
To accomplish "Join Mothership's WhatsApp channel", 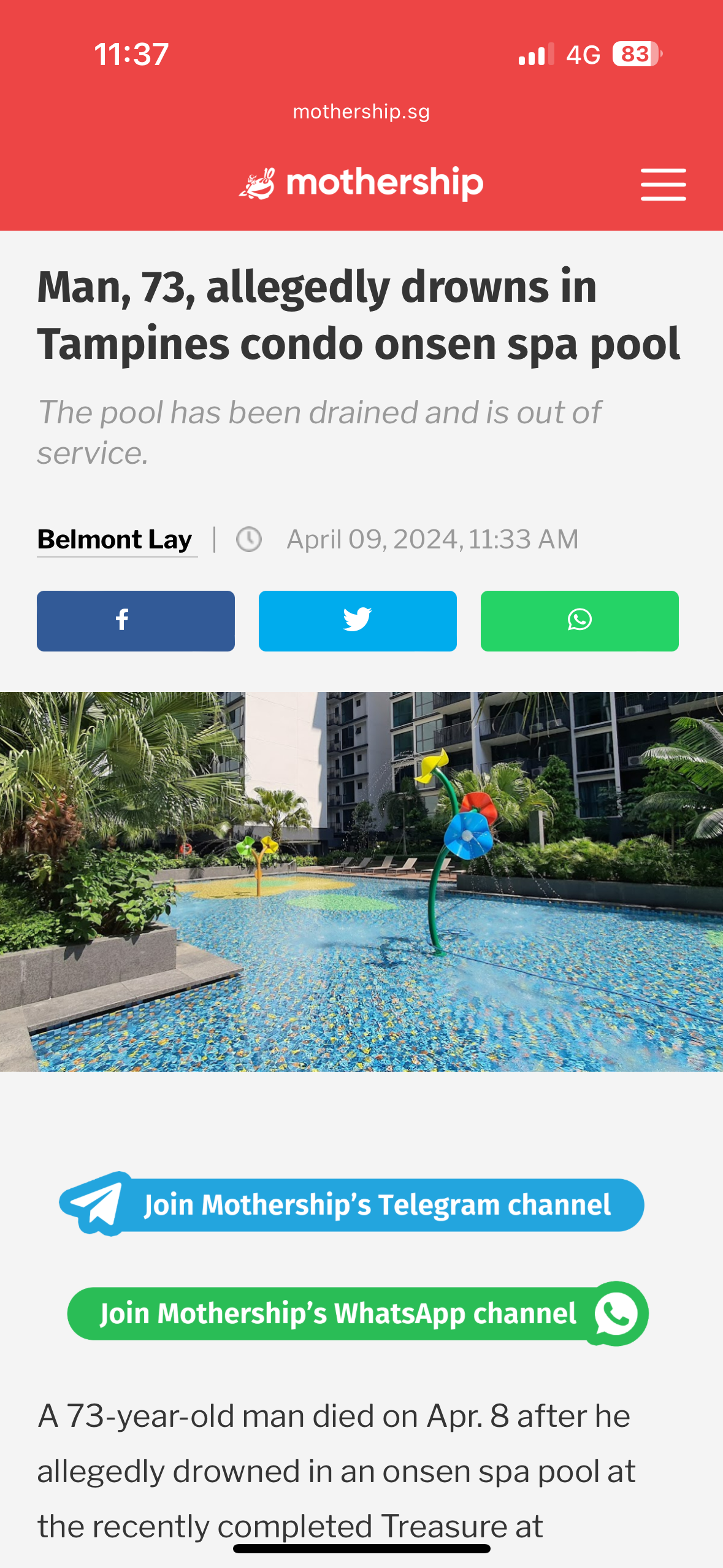I will tap(358, 1313).
